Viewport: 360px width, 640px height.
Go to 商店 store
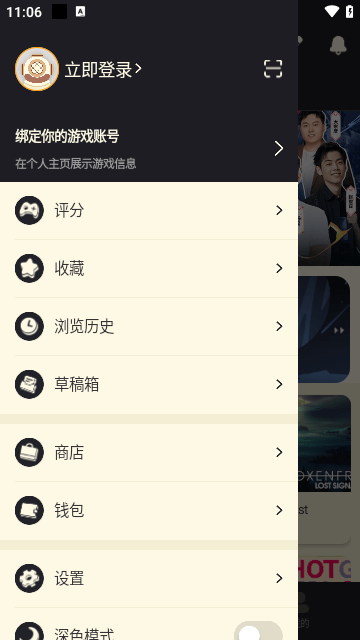pos(149,452)
